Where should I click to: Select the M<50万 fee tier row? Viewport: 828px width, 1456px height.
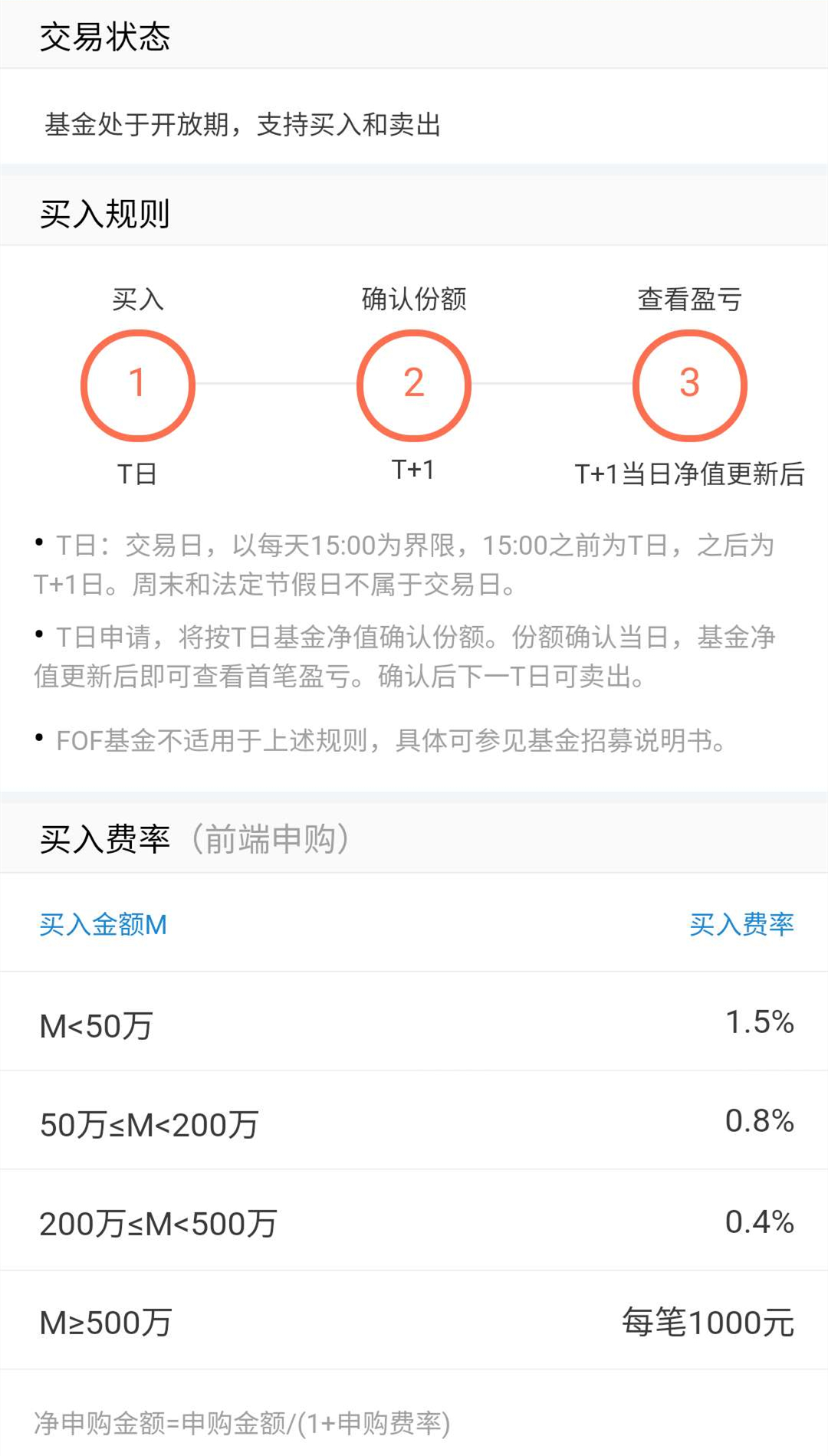click(414, 1023)
